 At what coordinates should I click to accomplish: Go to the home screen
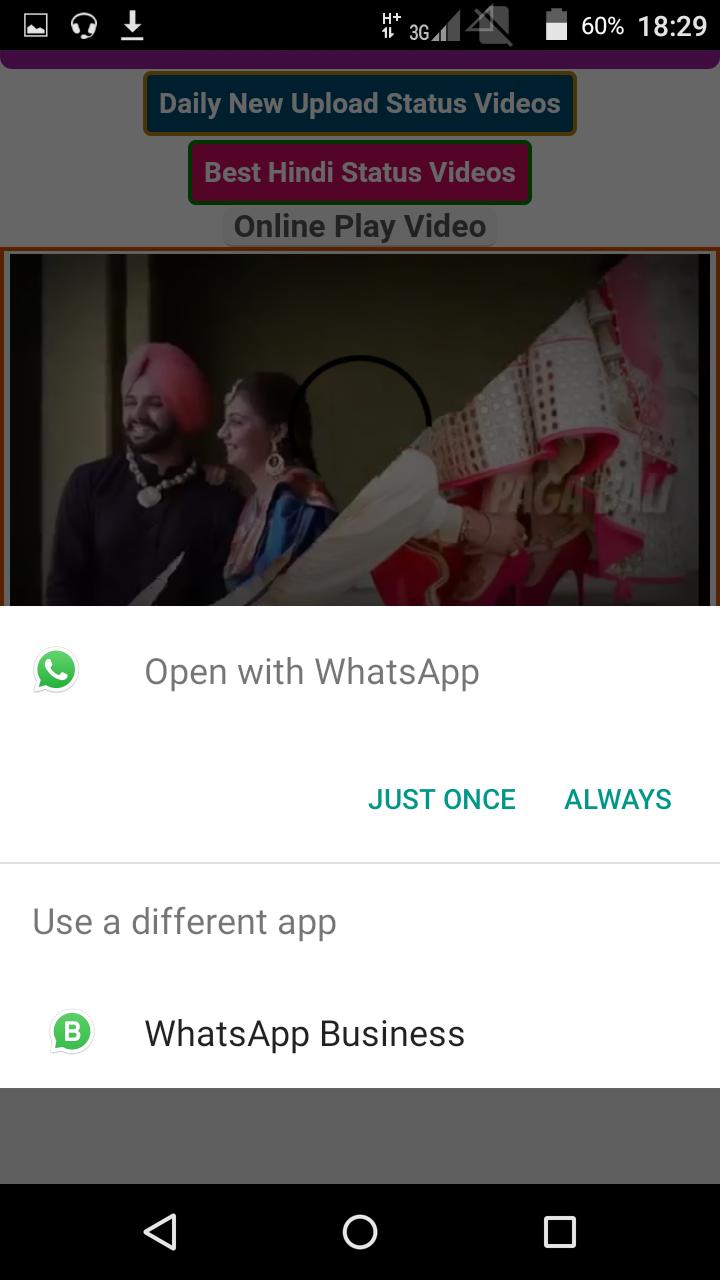coord(360,1232)
